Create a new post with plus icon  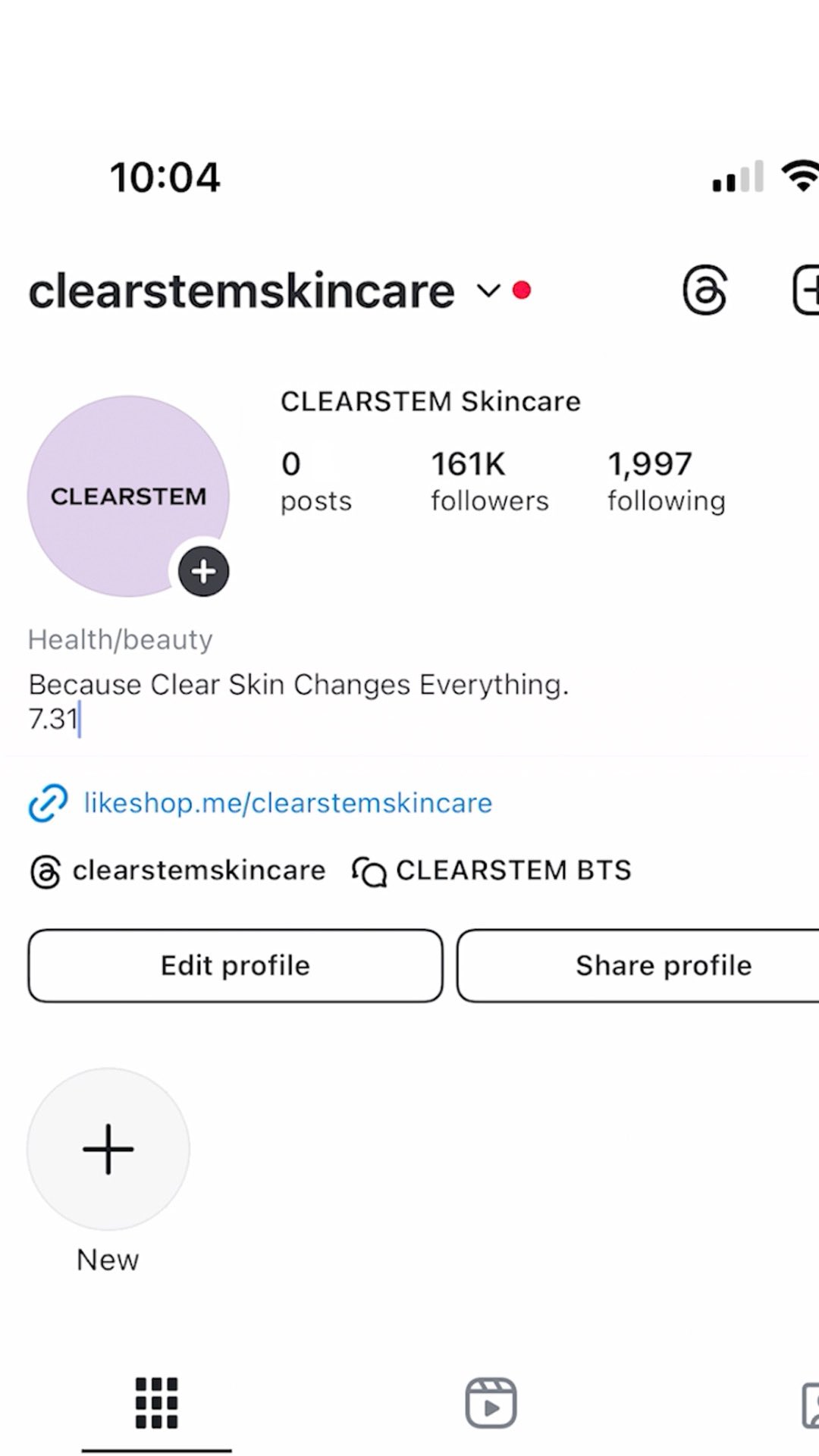click(805, 290)
